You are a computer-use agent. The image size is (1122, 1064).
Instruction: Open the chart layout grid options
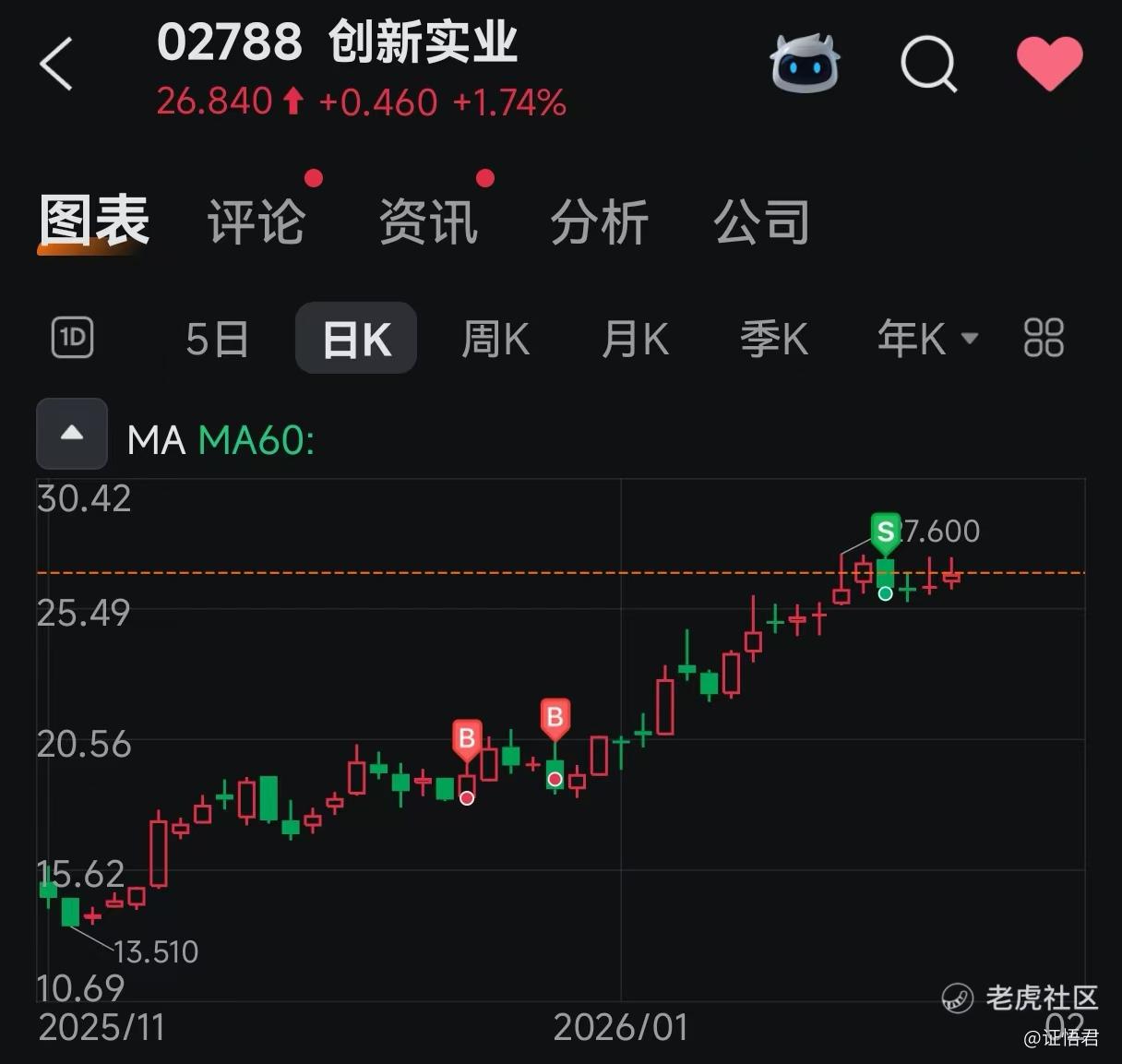coord(1044,338)
